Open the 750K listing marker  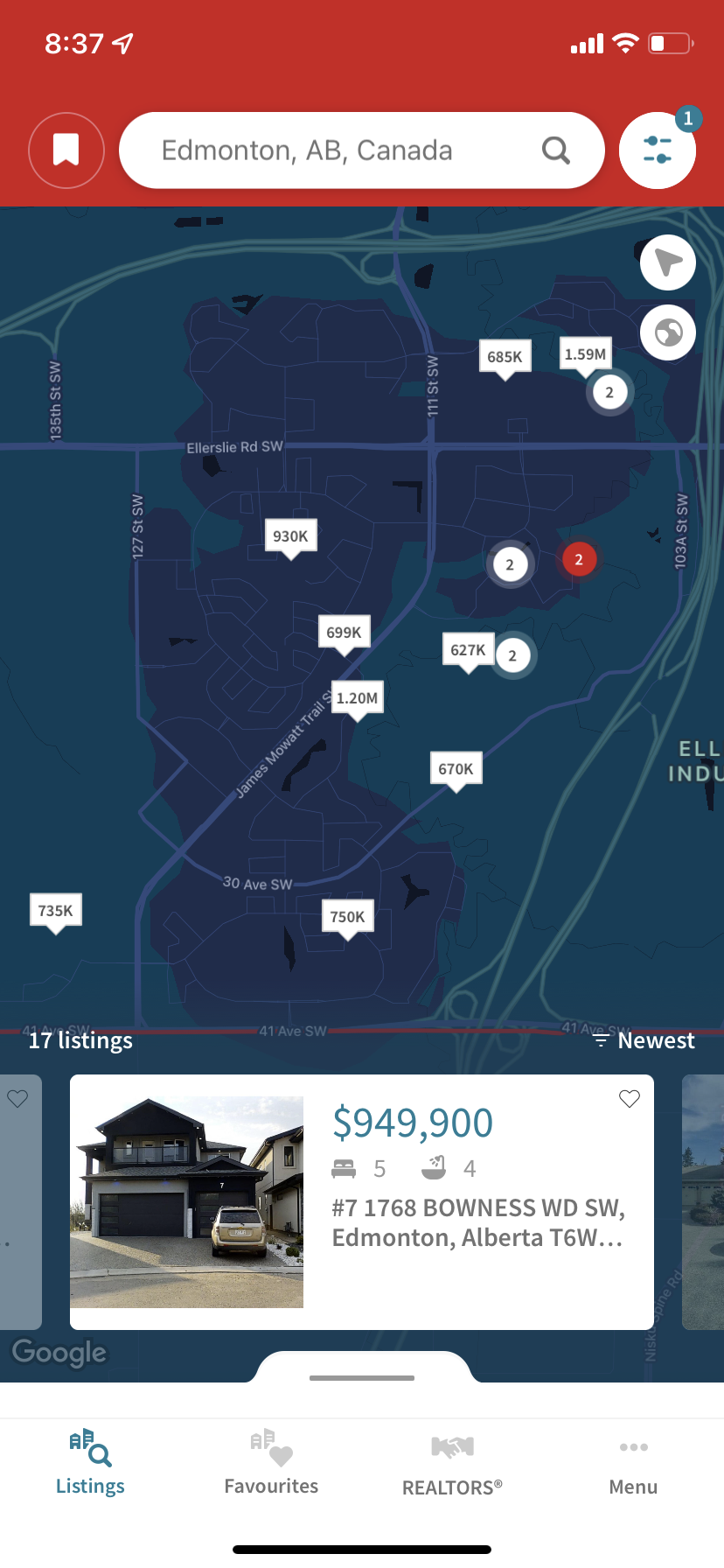point(347,917)
